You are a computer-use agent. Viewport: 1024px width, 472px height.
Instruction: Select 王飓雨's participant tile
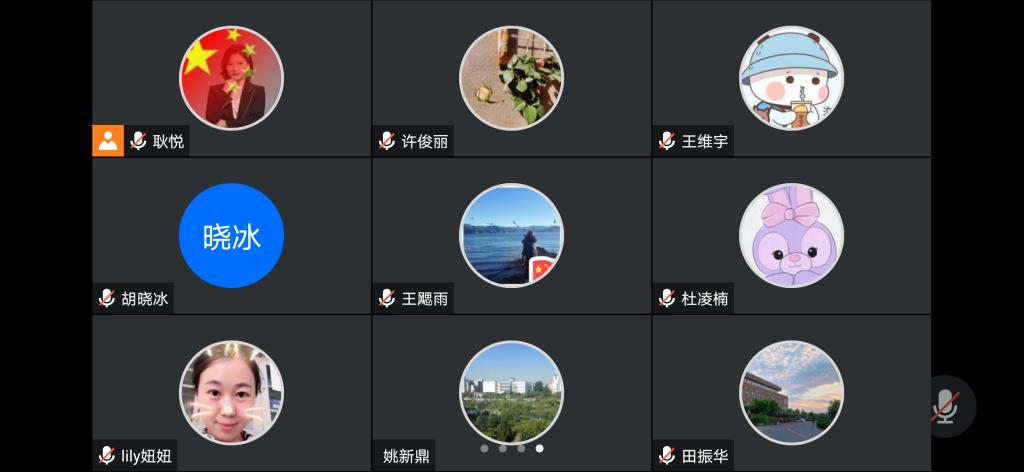click(511, 236)
